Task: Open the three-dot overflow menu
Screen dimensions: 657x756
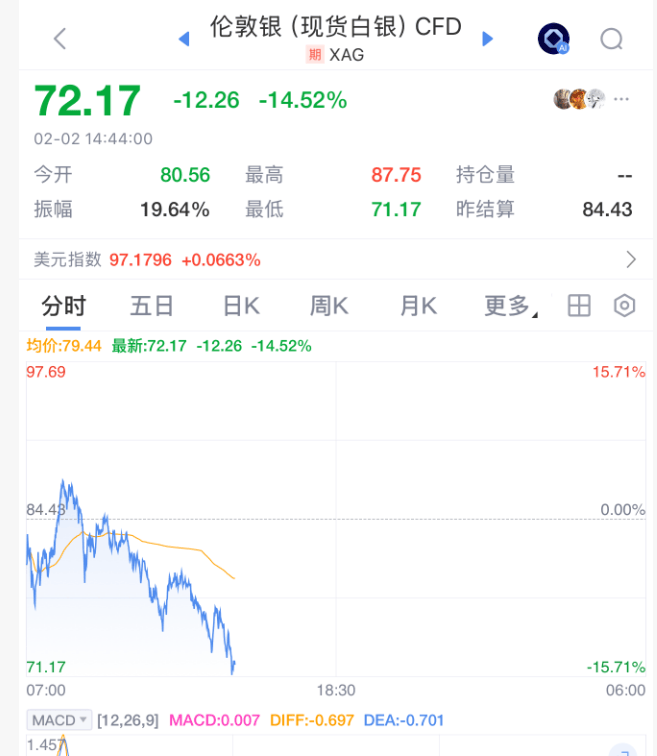Action: pyautogui.click(x=623, y=99)
